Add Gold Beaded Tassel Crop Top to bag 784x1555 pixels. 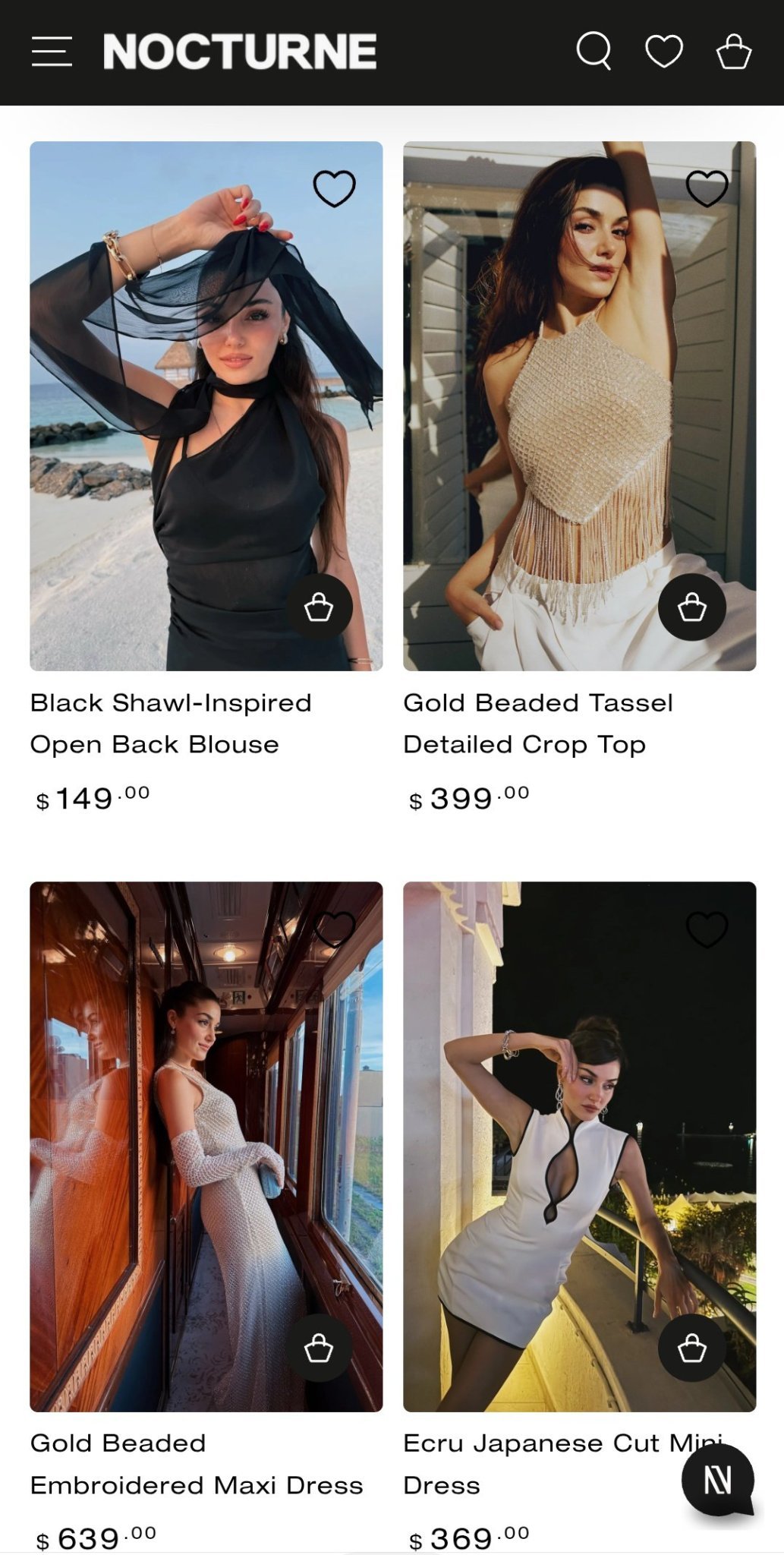click(691, 607)
